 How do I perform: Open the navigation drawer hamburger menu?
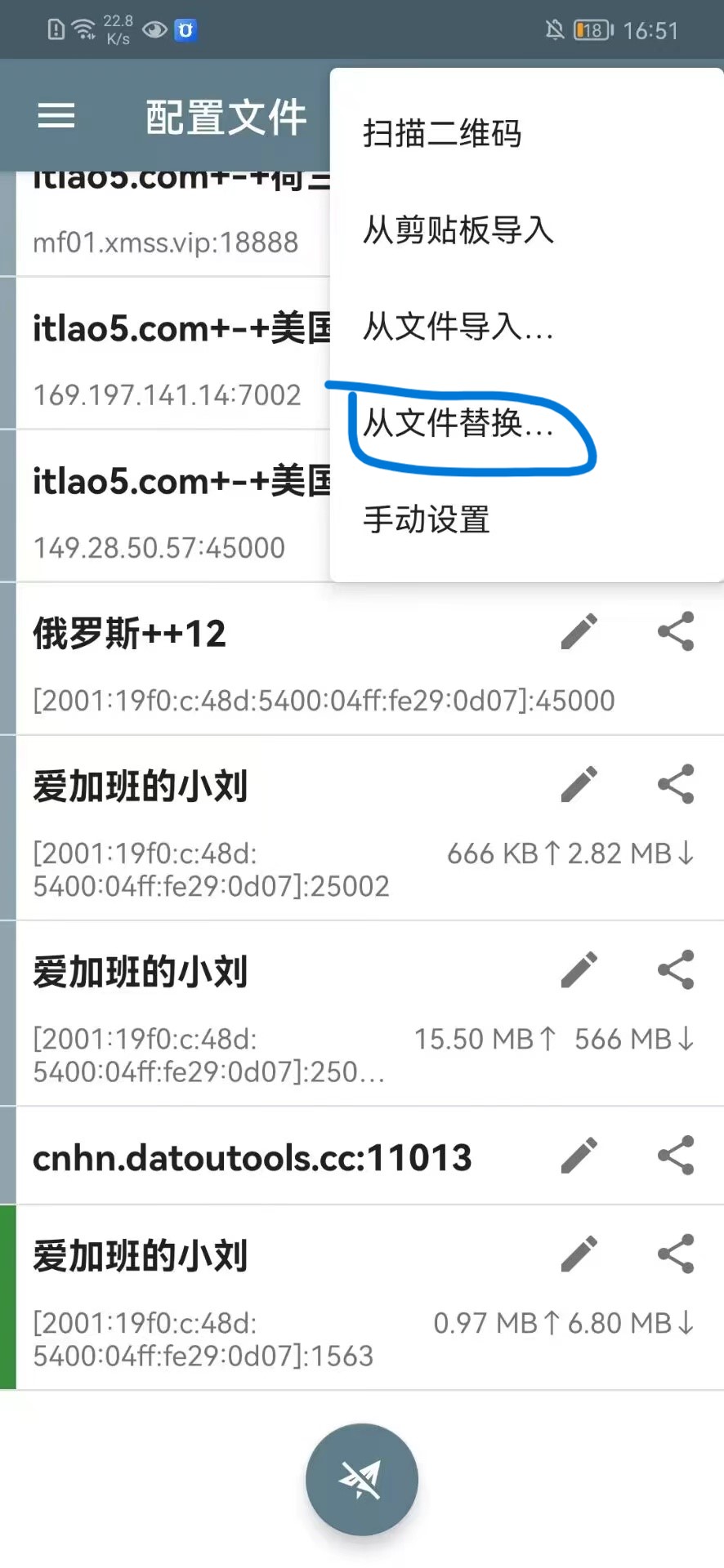pos(55,116)
